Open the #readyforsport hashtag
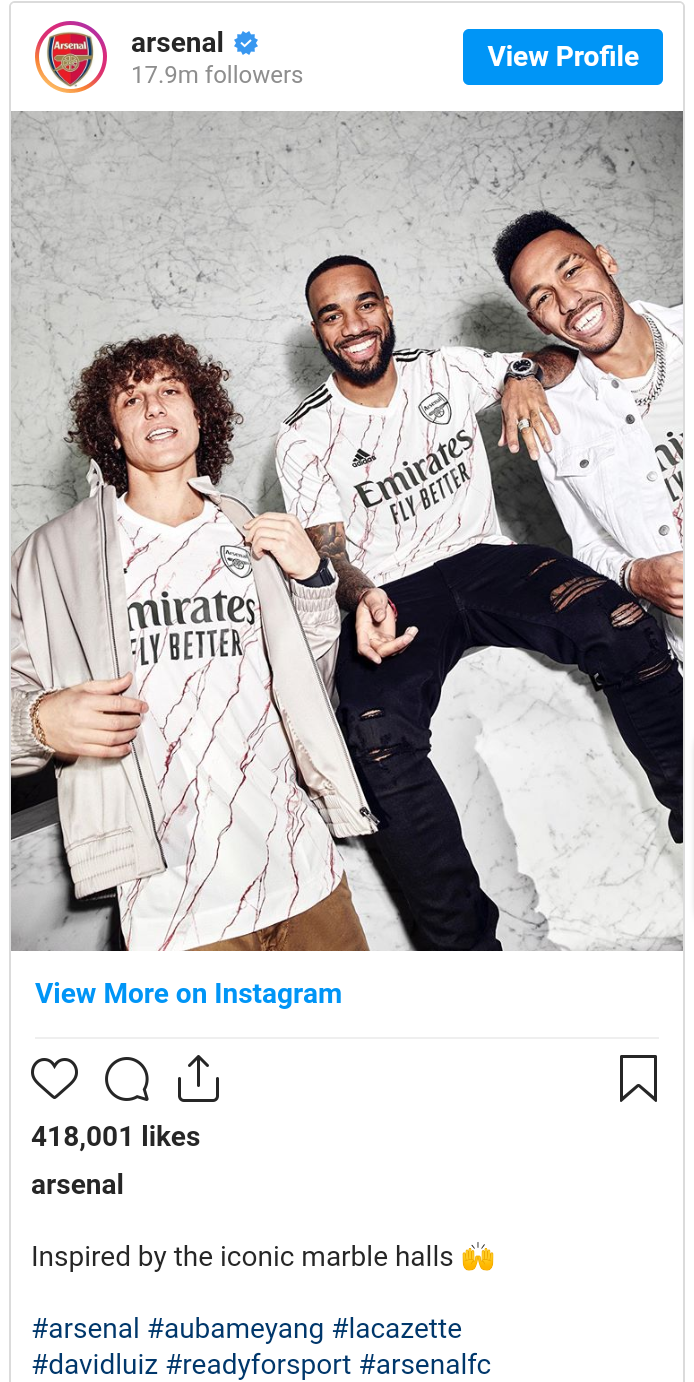The height and width of the screenshot is (1382, 694). pos(259,1364)
